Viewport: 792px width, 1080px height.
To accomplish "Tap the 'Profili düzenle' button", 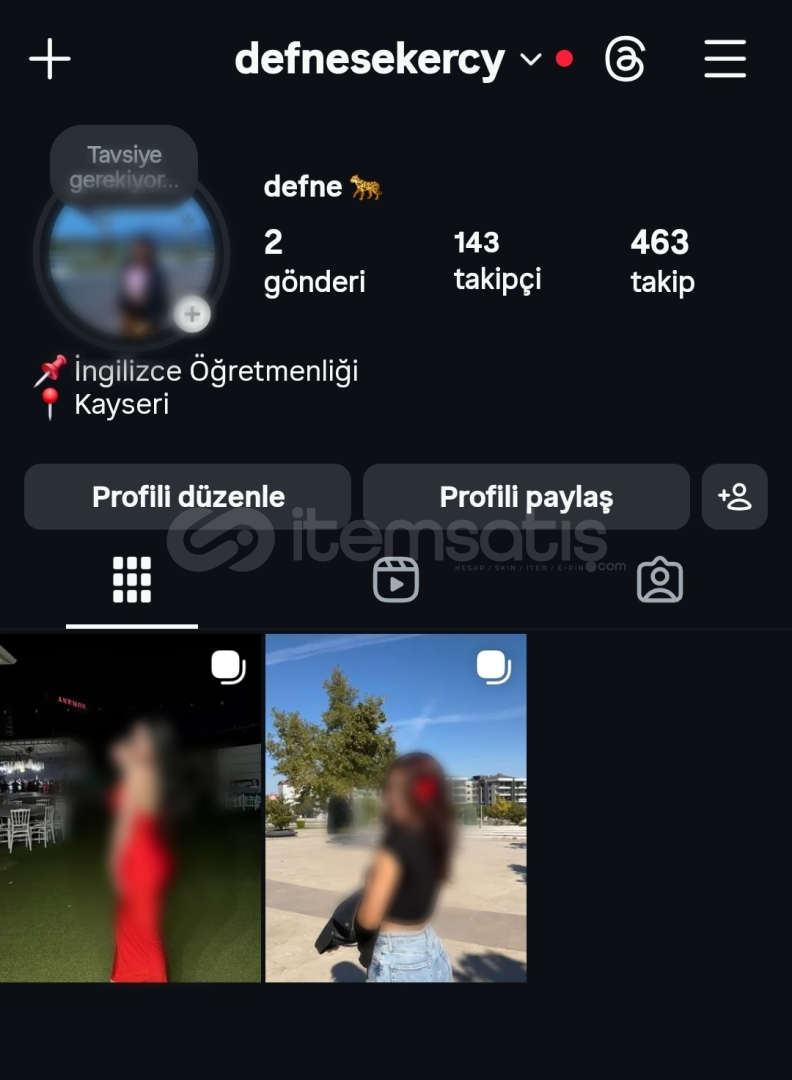I will [x=188, y=497].
